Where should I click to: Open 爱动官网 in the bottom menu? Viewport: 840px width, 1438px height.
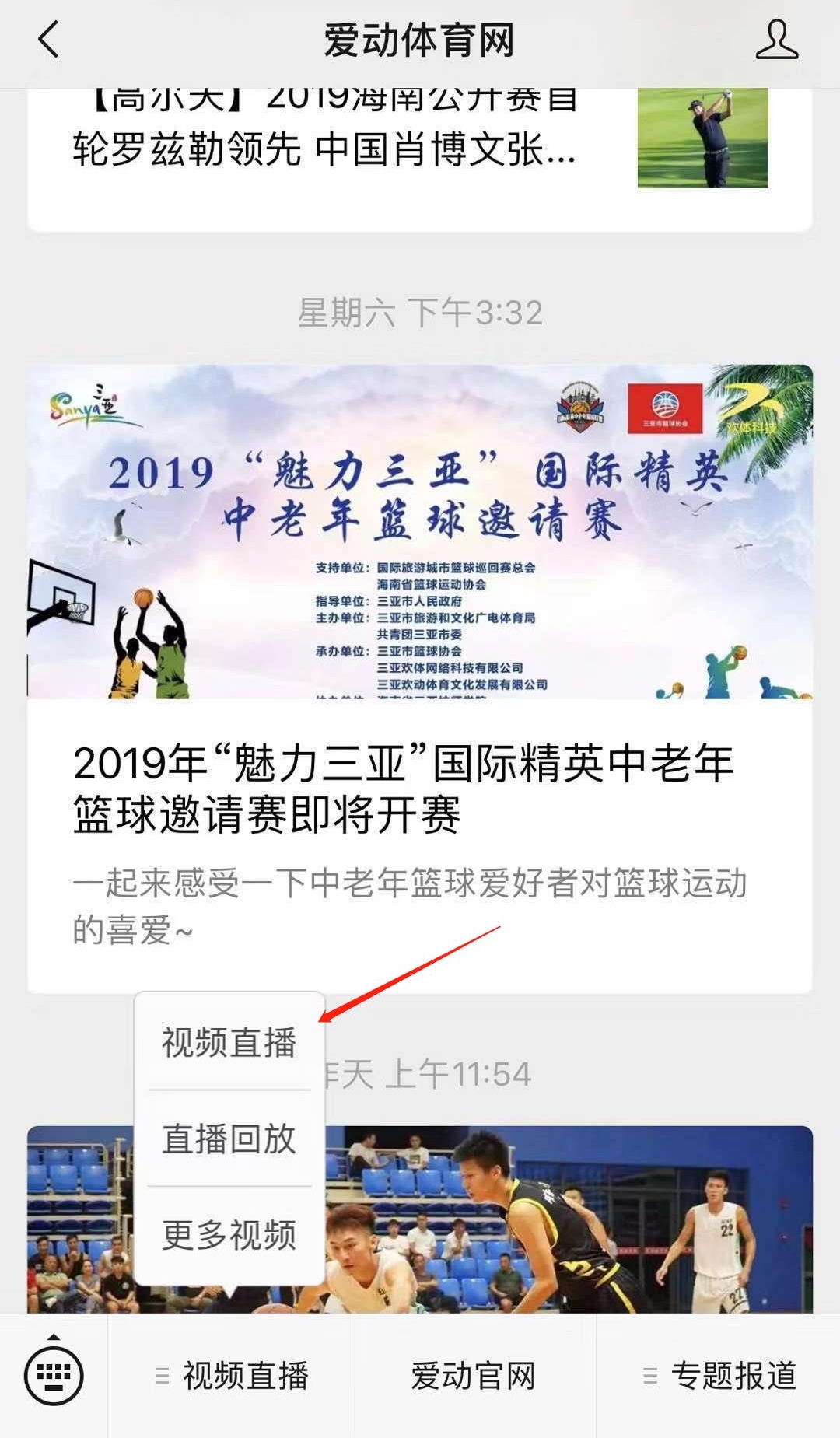pyautogui.click(x=474, y=1376)
